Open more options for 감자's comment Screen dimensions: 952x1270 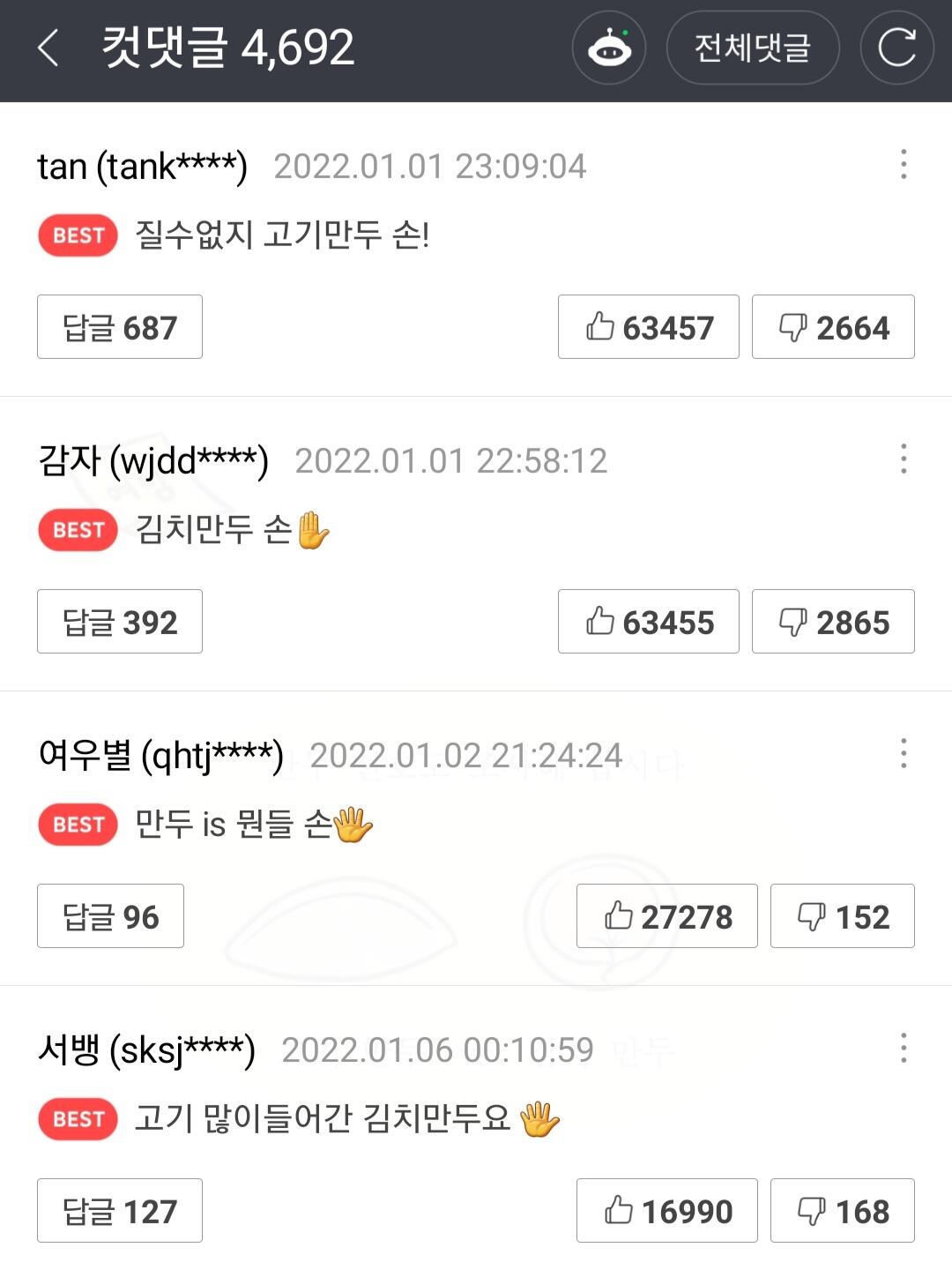point(904,459)
